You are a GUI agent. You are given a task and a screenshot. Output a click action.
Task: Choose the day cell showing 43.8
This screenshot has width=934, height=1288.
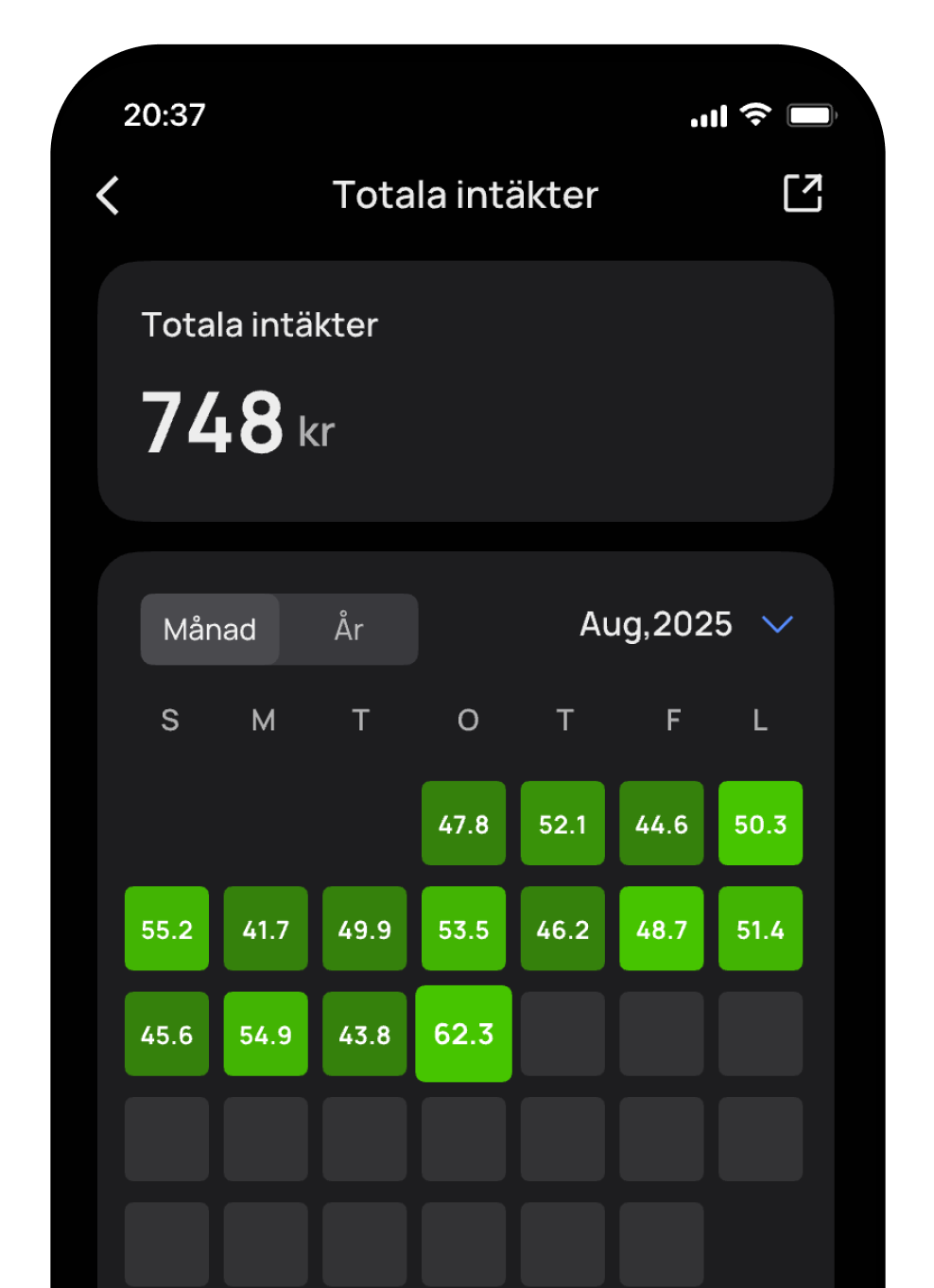[364, 1034]
